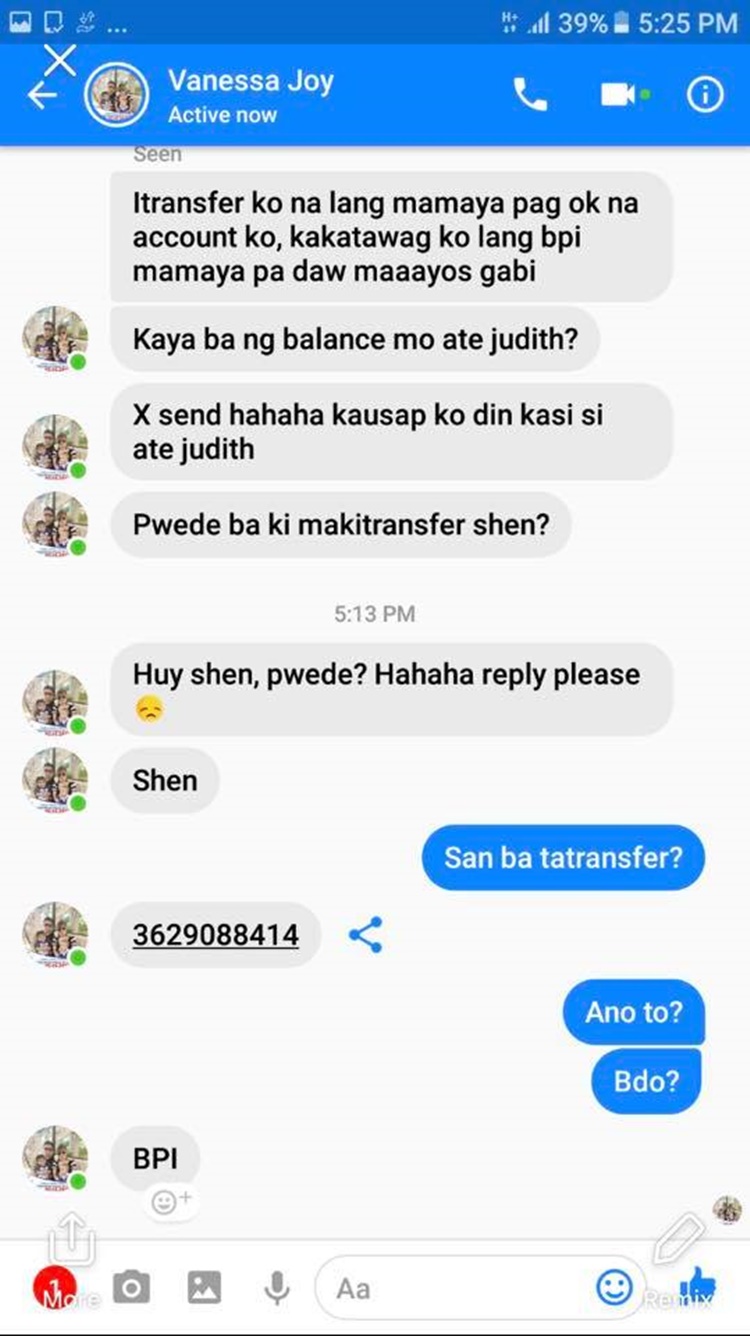Close the view with the X icon
750x1336 pixels.
[60, 60]
